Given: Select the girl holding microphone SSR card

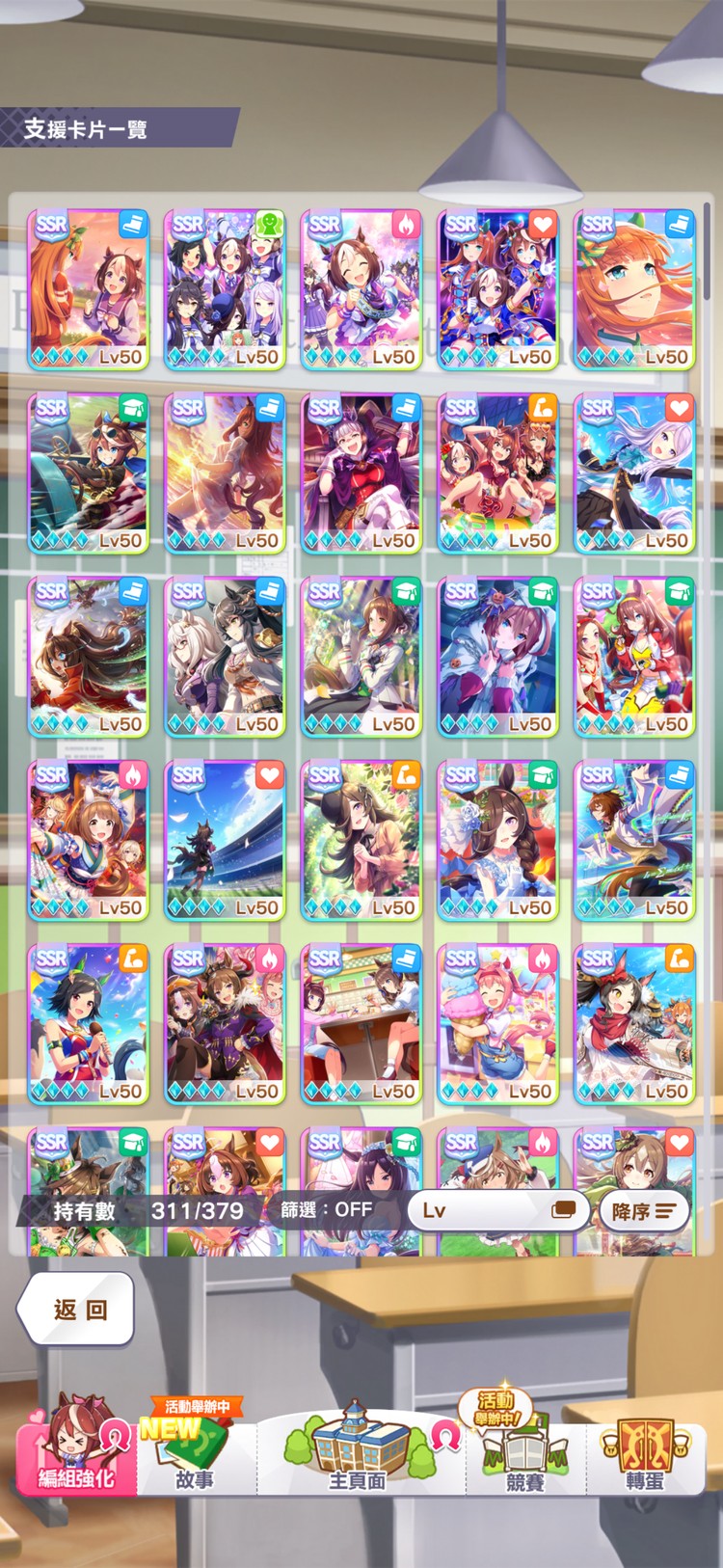Looking at the screenshot, I should click(89, 1024).
